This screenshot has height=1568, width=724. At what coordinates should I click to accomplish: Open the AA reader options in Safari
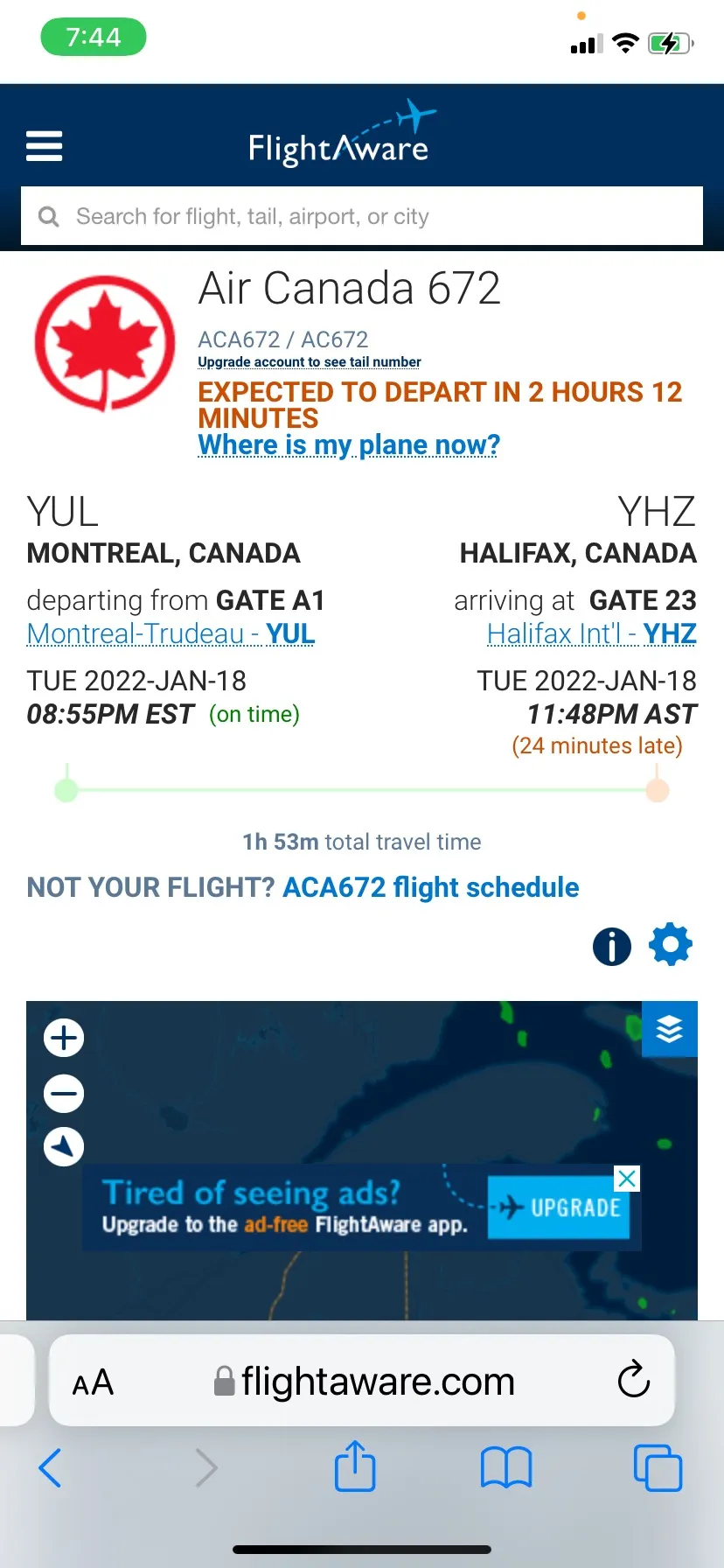[93, 1382]
